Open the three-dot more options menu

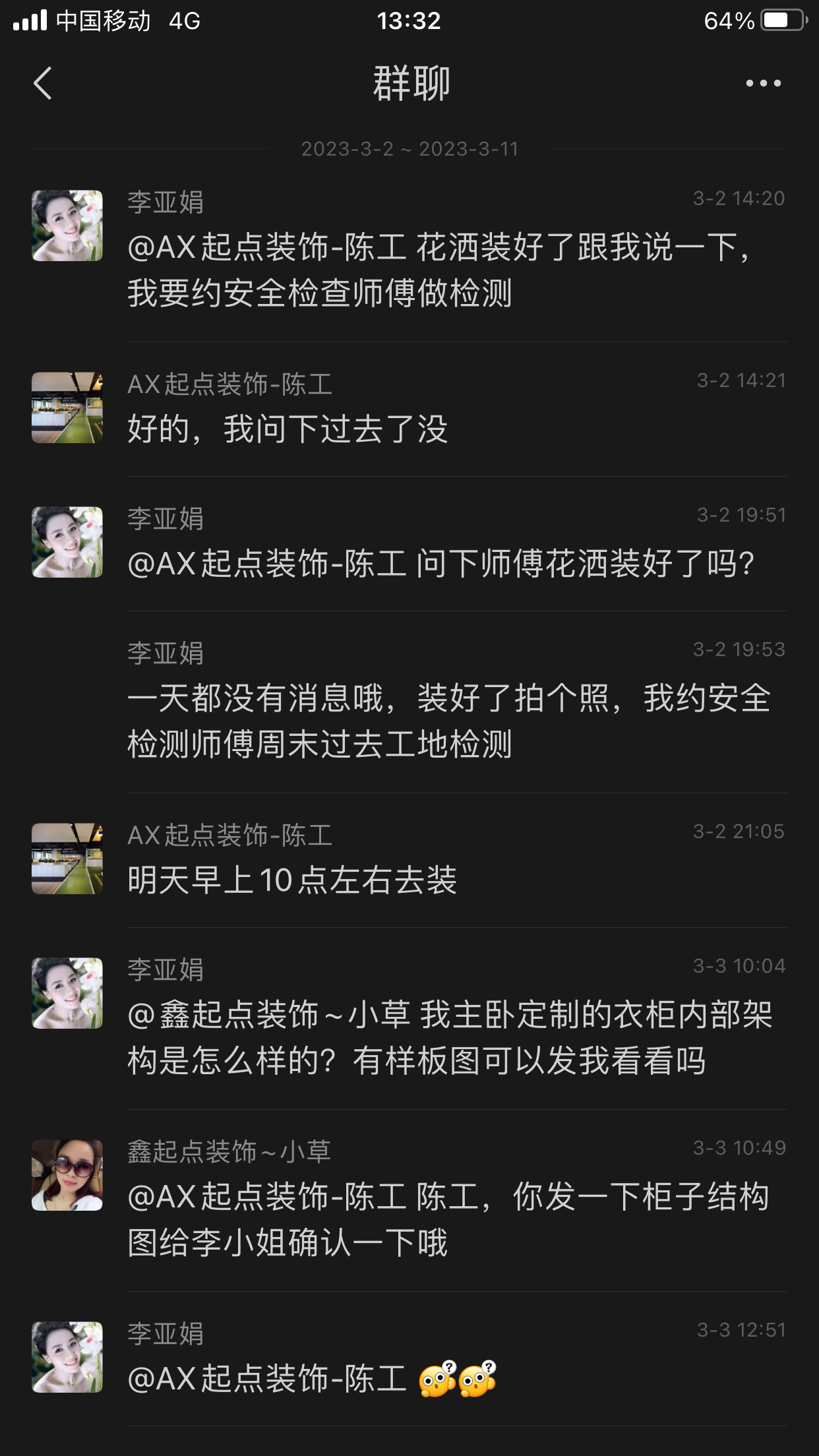click(x=763, y=84)
